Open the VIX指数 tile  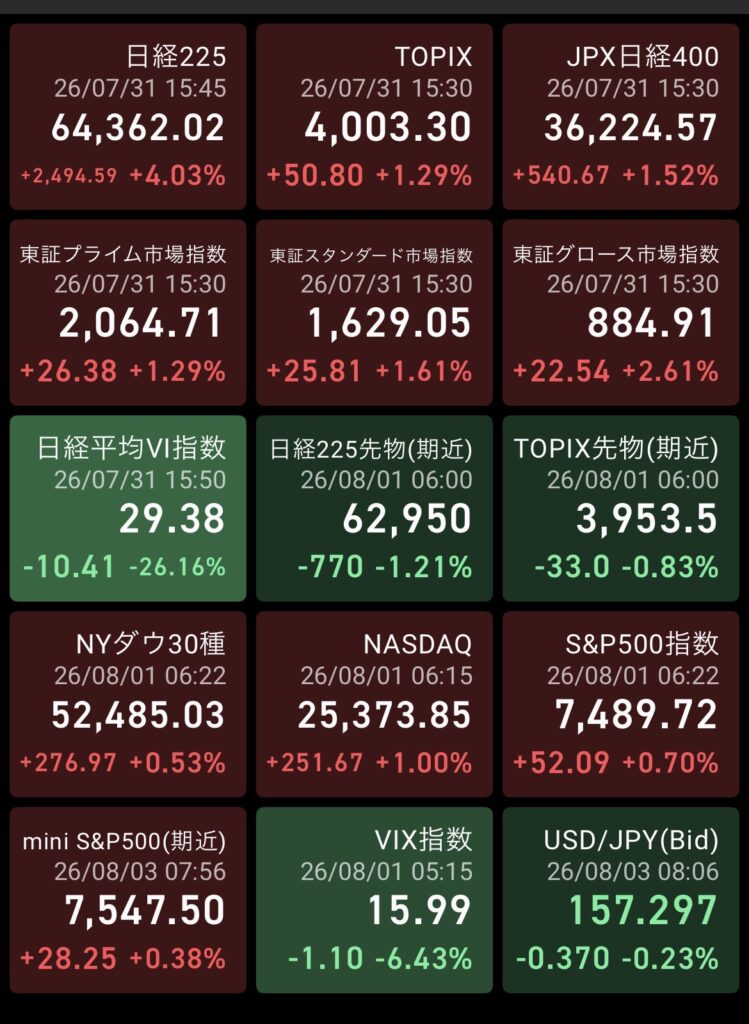[x=374, y=900]
